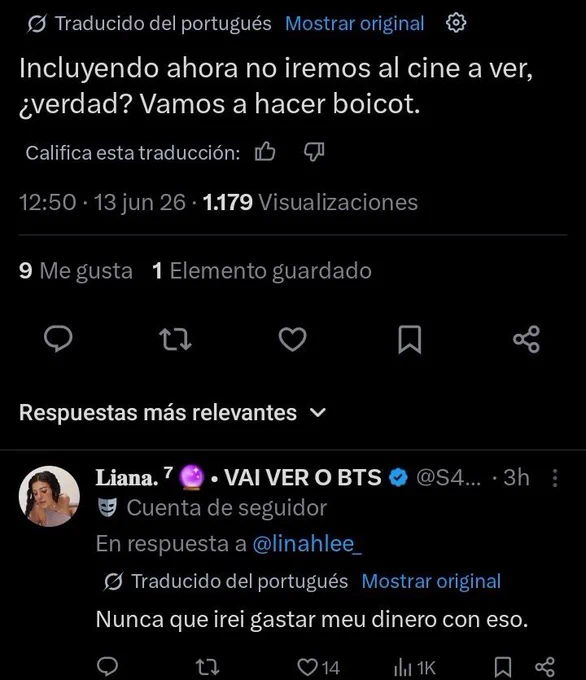586x680 pixels.
Task: Tap the top Mostrar original link
Action: coord(354,23)
